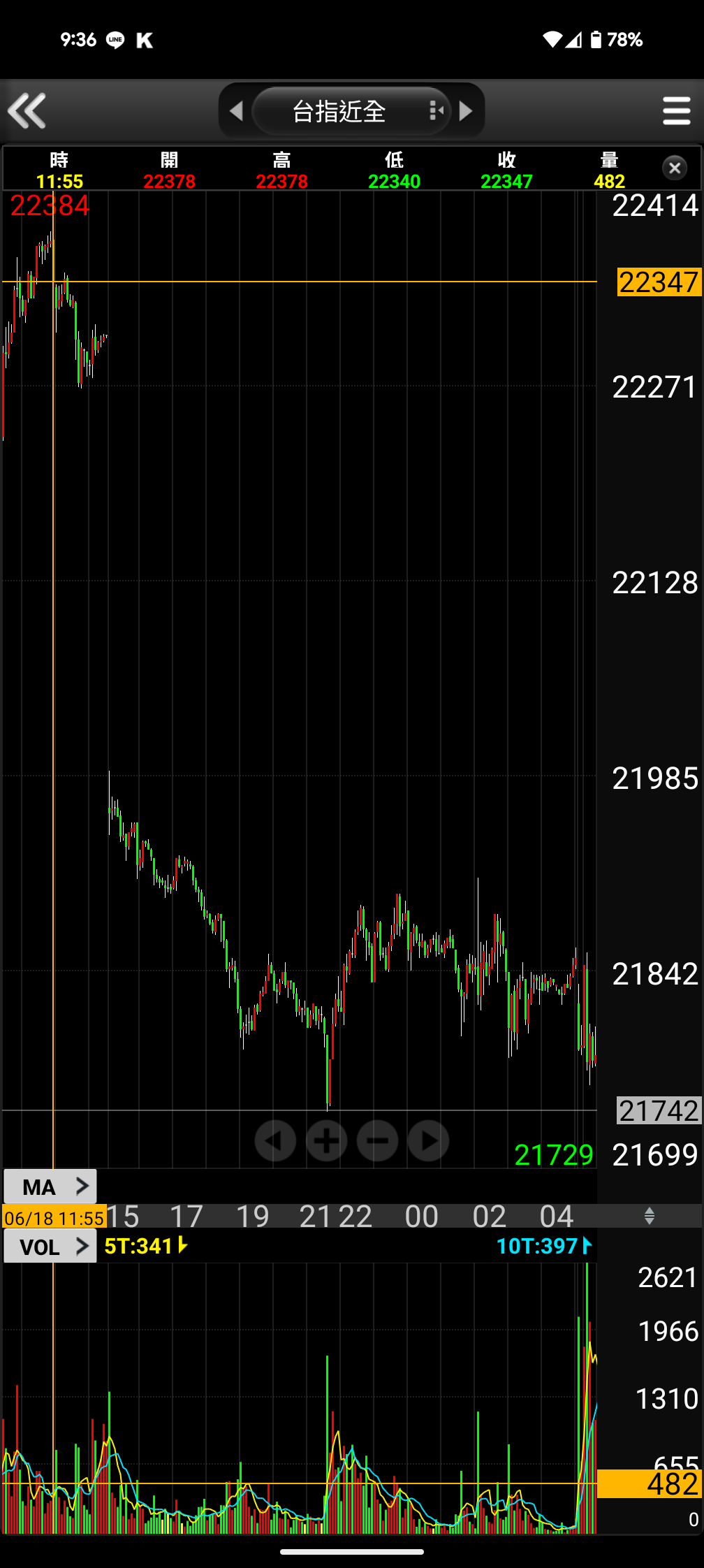Switch to the next symbol with the right arrow
This screenshot has width=704, height=1568.
pyautogui.click(x=466, y=111)
